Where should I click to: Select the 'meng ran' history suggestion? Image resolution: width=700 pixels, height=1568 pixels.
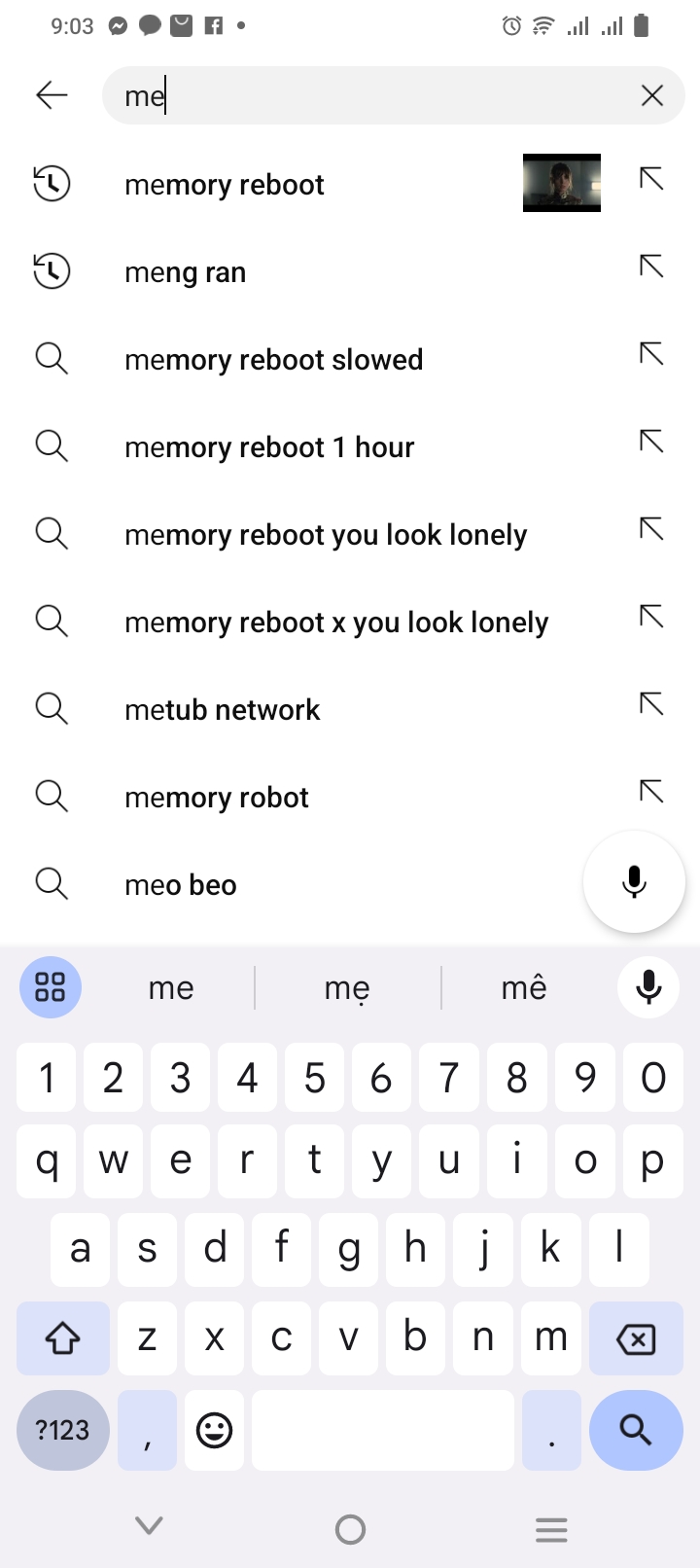click(x=185, y=272)
